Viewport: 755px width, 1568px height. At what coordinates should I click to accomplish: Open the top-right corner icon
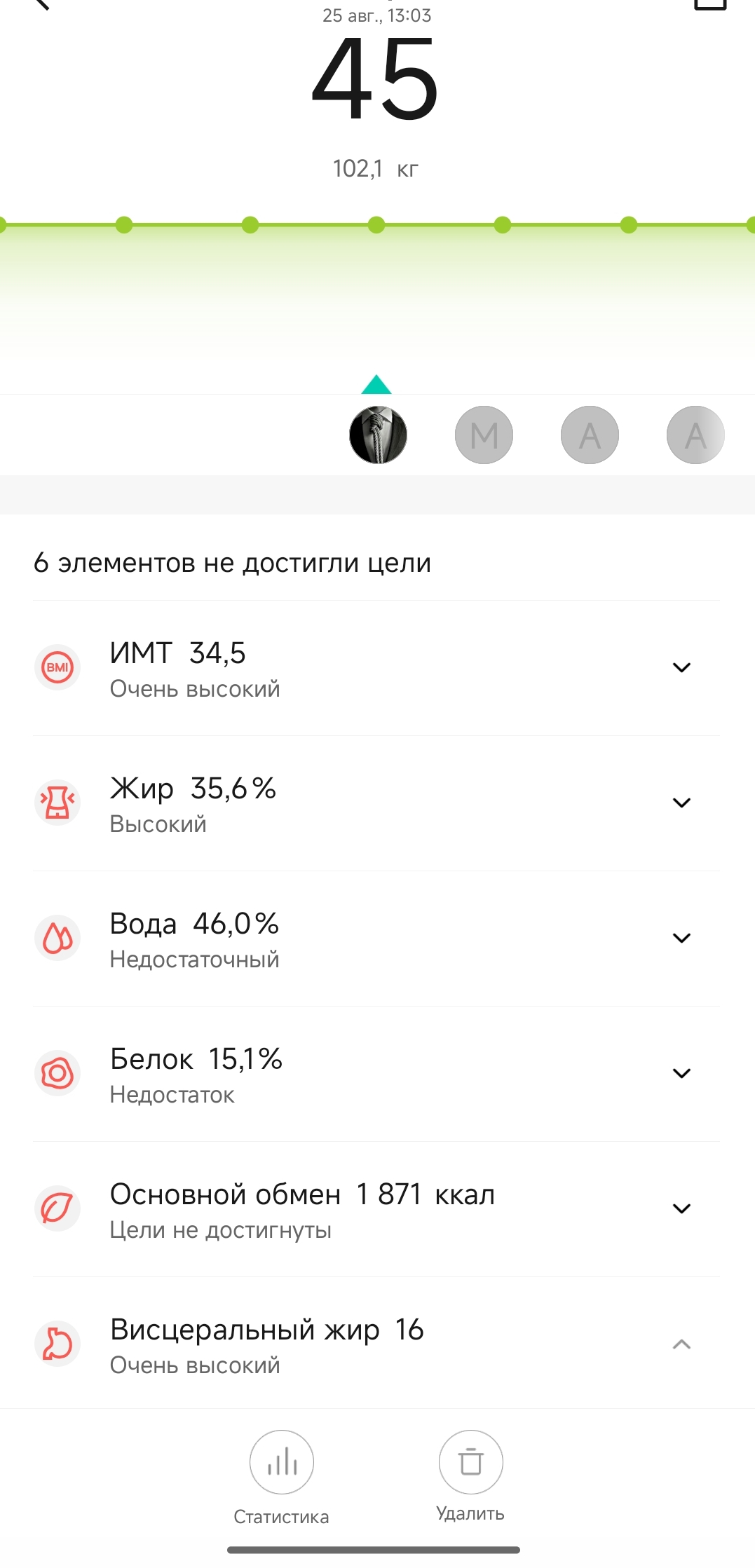(709, 4)
